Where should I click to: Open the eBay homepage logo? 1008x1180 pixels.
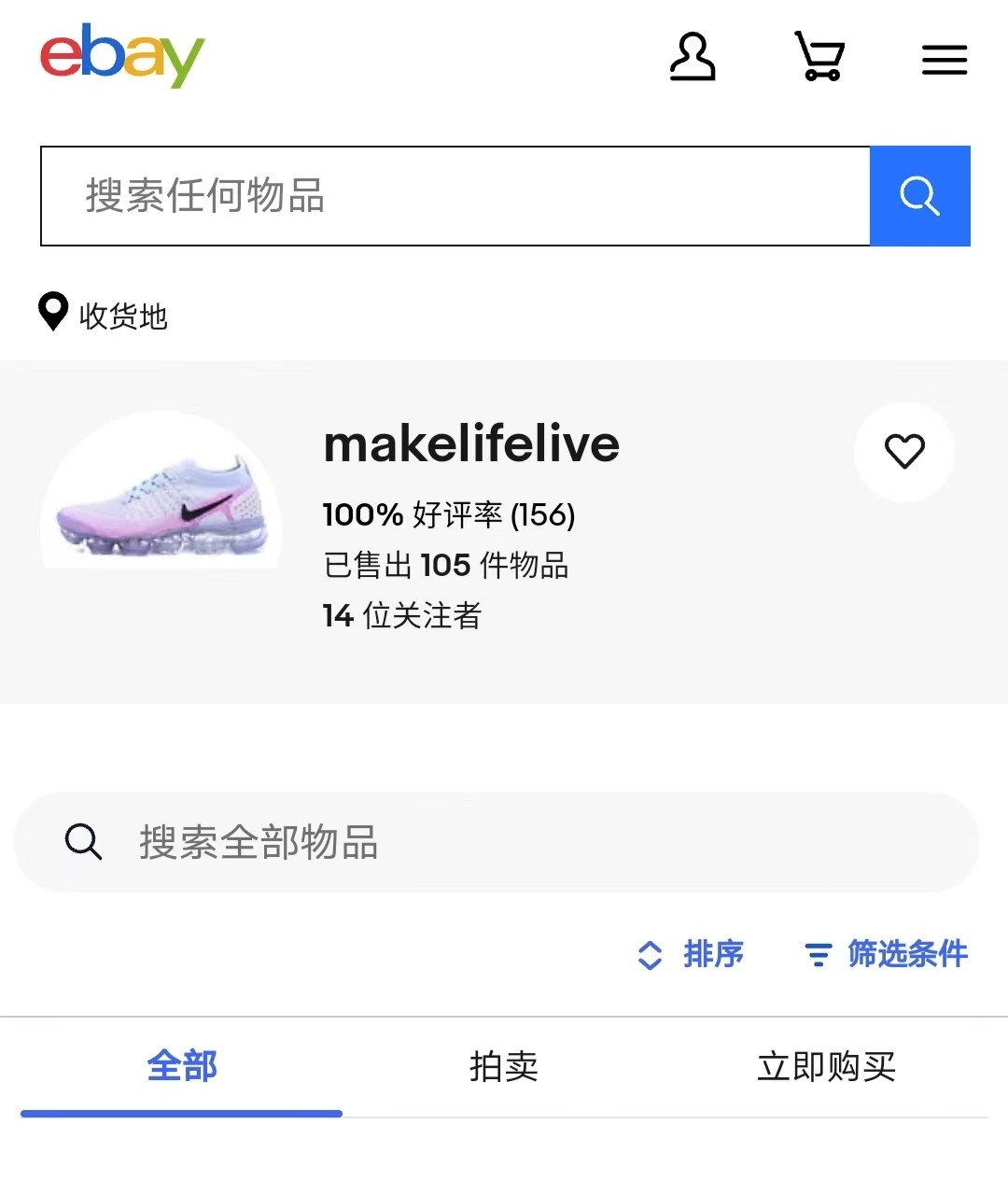[121, 56]
